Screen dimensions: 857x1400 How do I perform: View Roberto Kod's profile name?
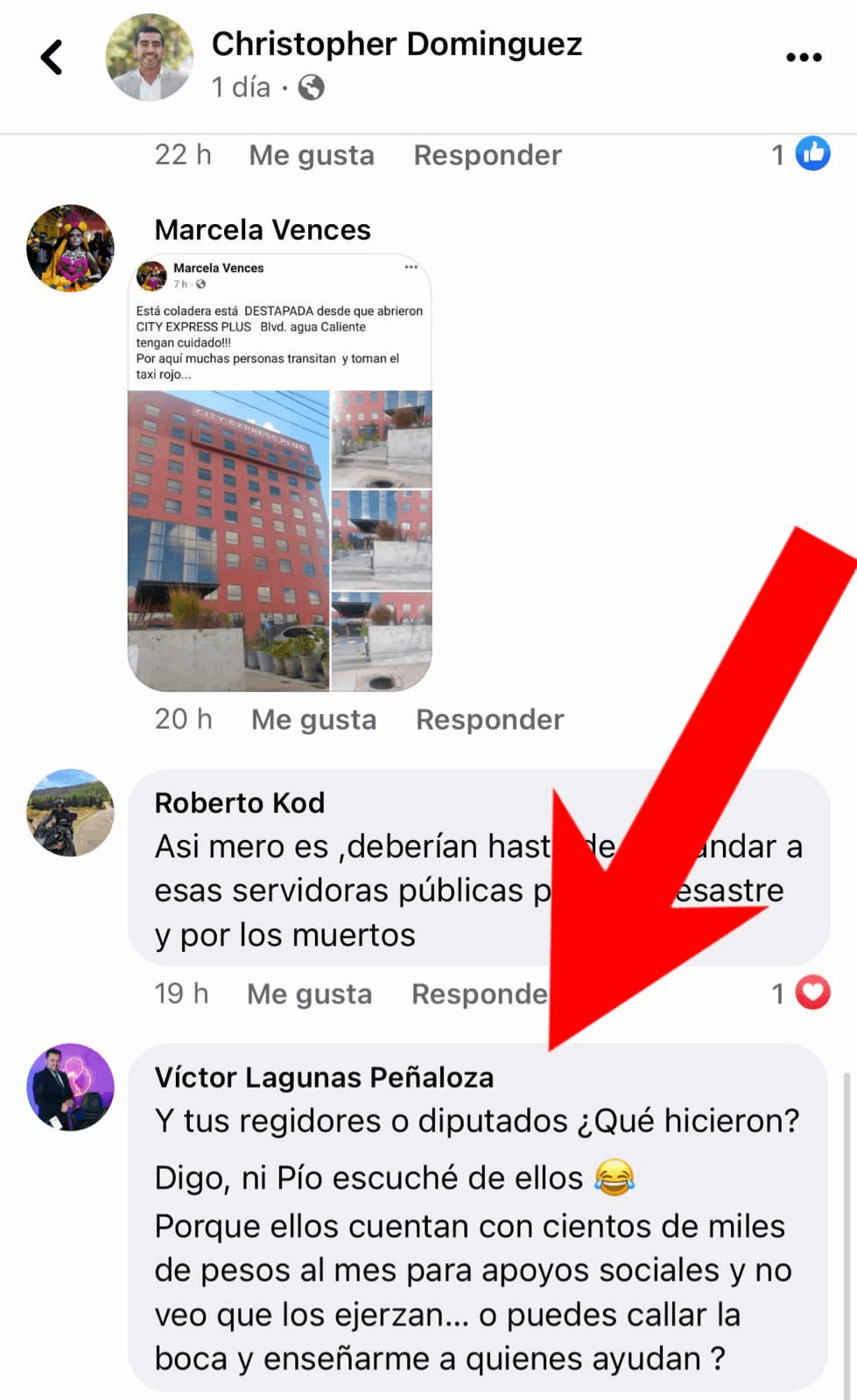pos(239,802)
